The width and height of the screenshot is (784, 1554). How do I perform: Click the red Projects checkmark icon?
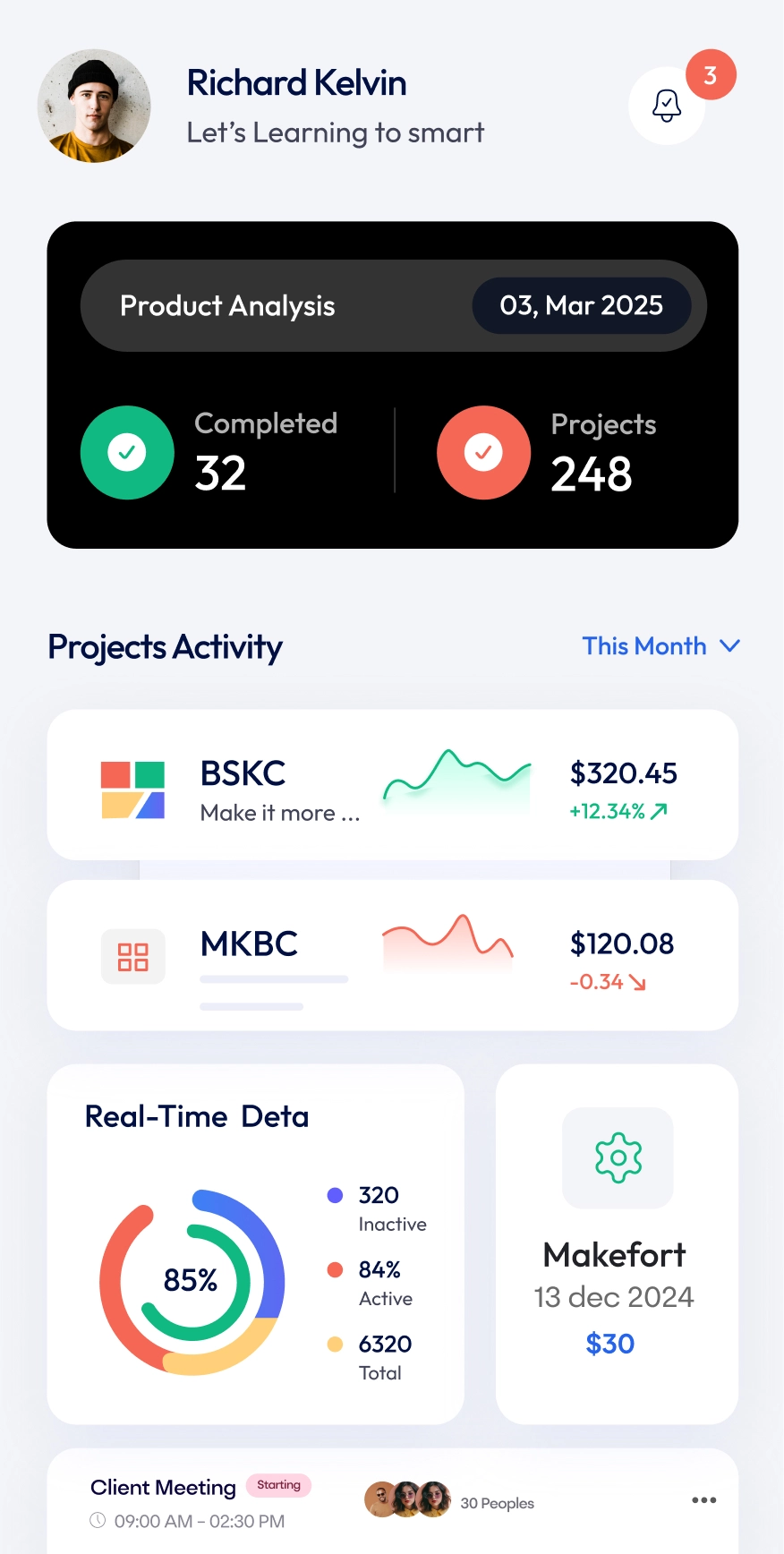483,452
